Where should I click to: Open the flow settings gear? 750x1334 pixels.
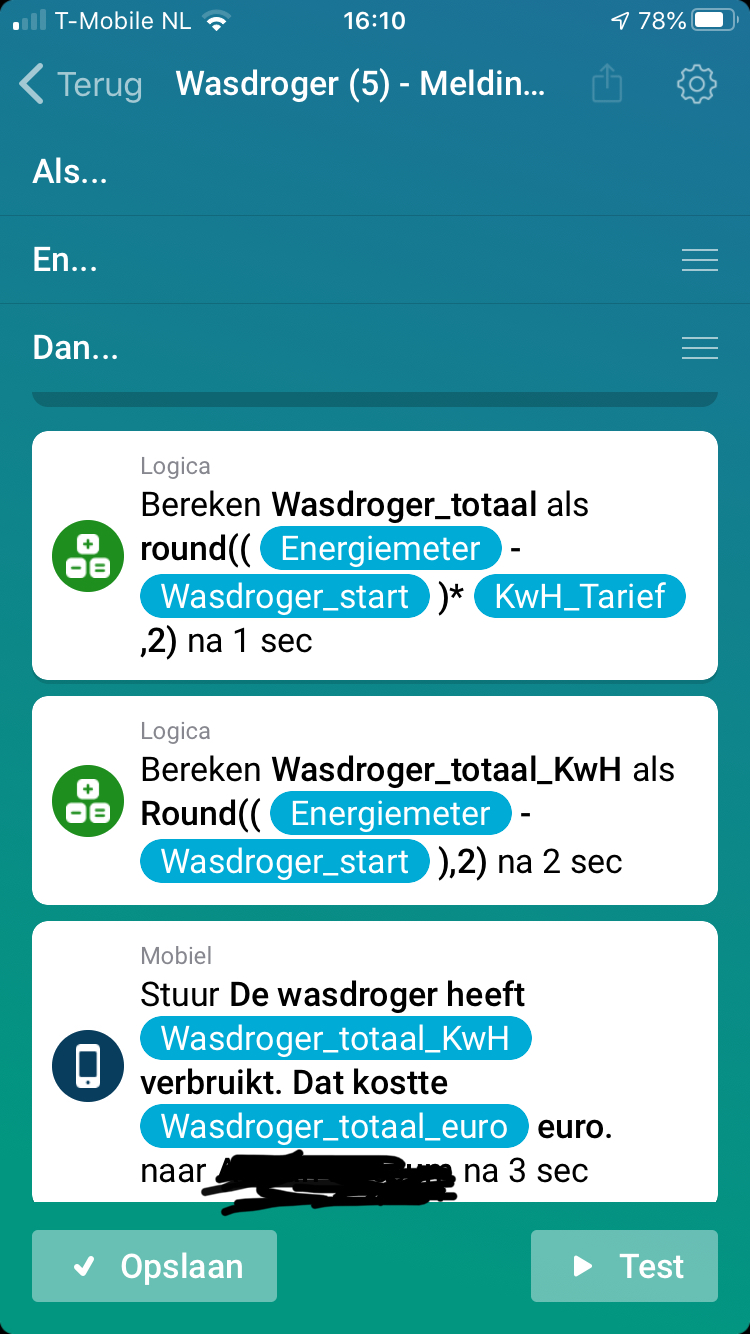696,84
